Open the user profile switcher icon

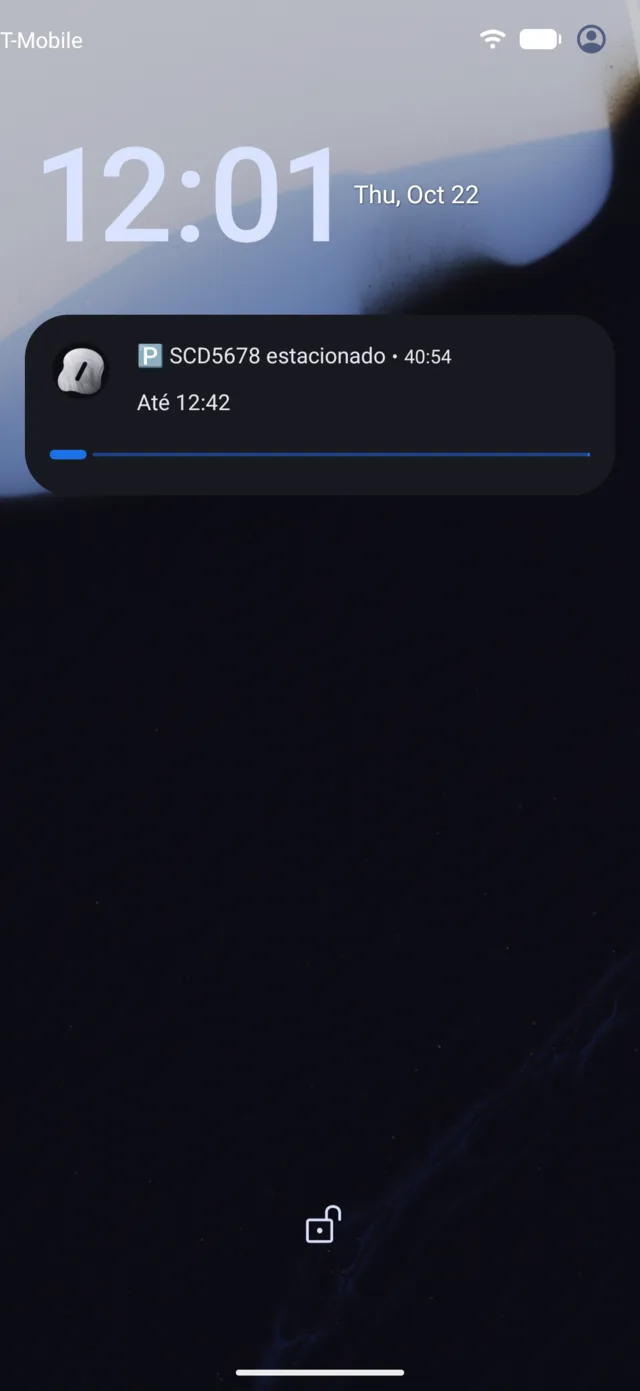pyautogui.click(x=591, y=39)
